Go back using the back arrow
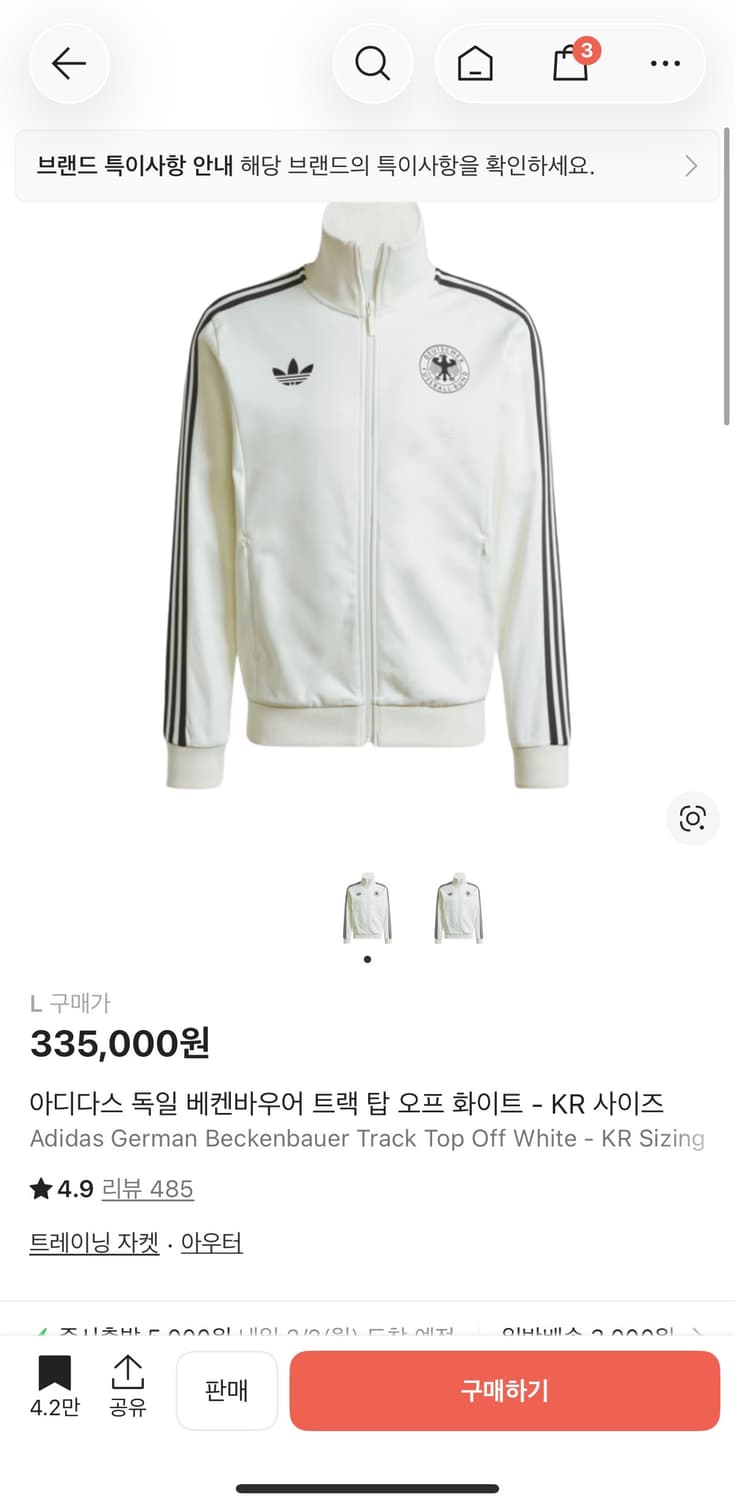The width and height of the screenshot is (735, 1500). (69, 63)
